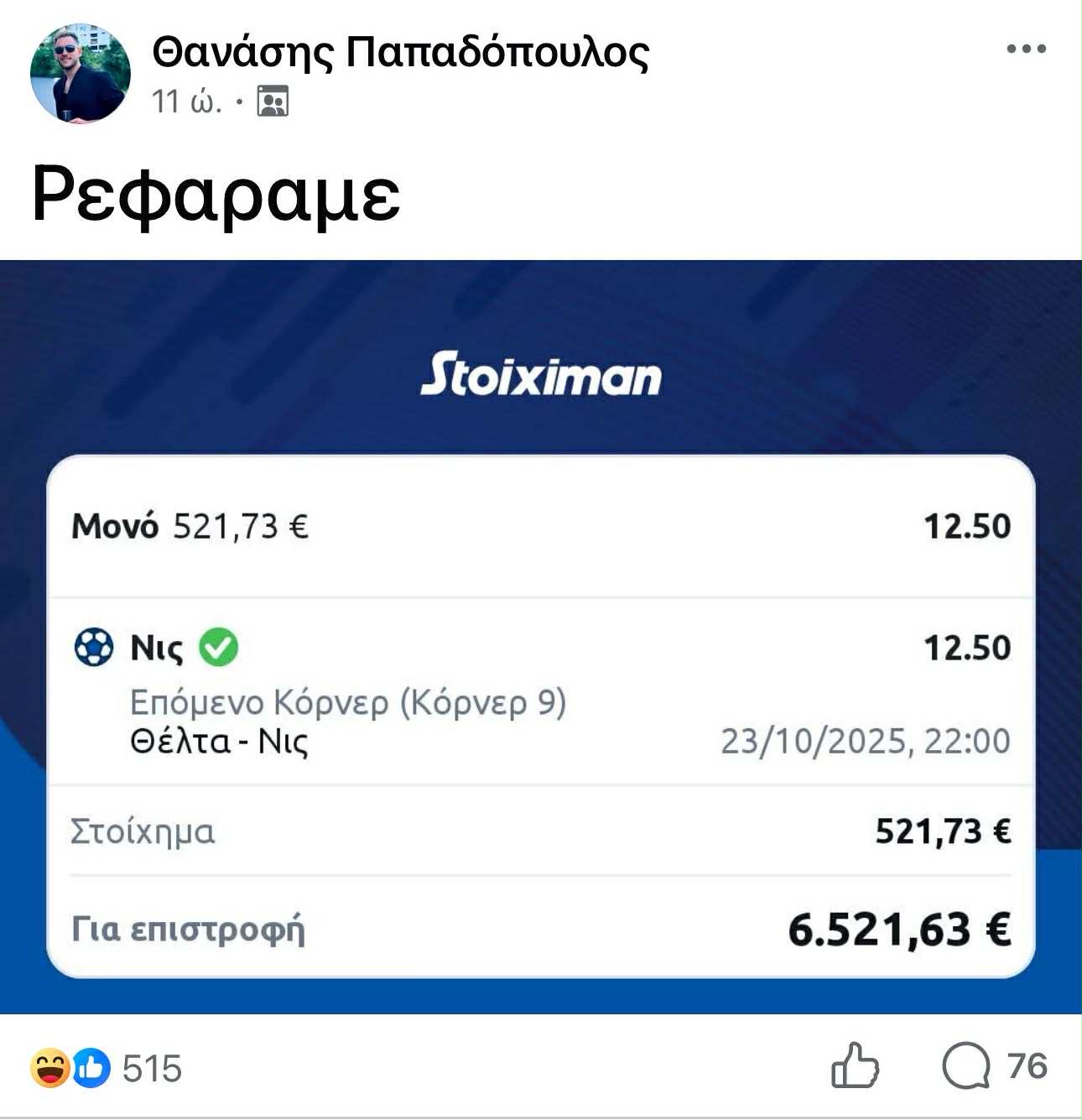Like this post with the thumbs-up

(854, 1065)
